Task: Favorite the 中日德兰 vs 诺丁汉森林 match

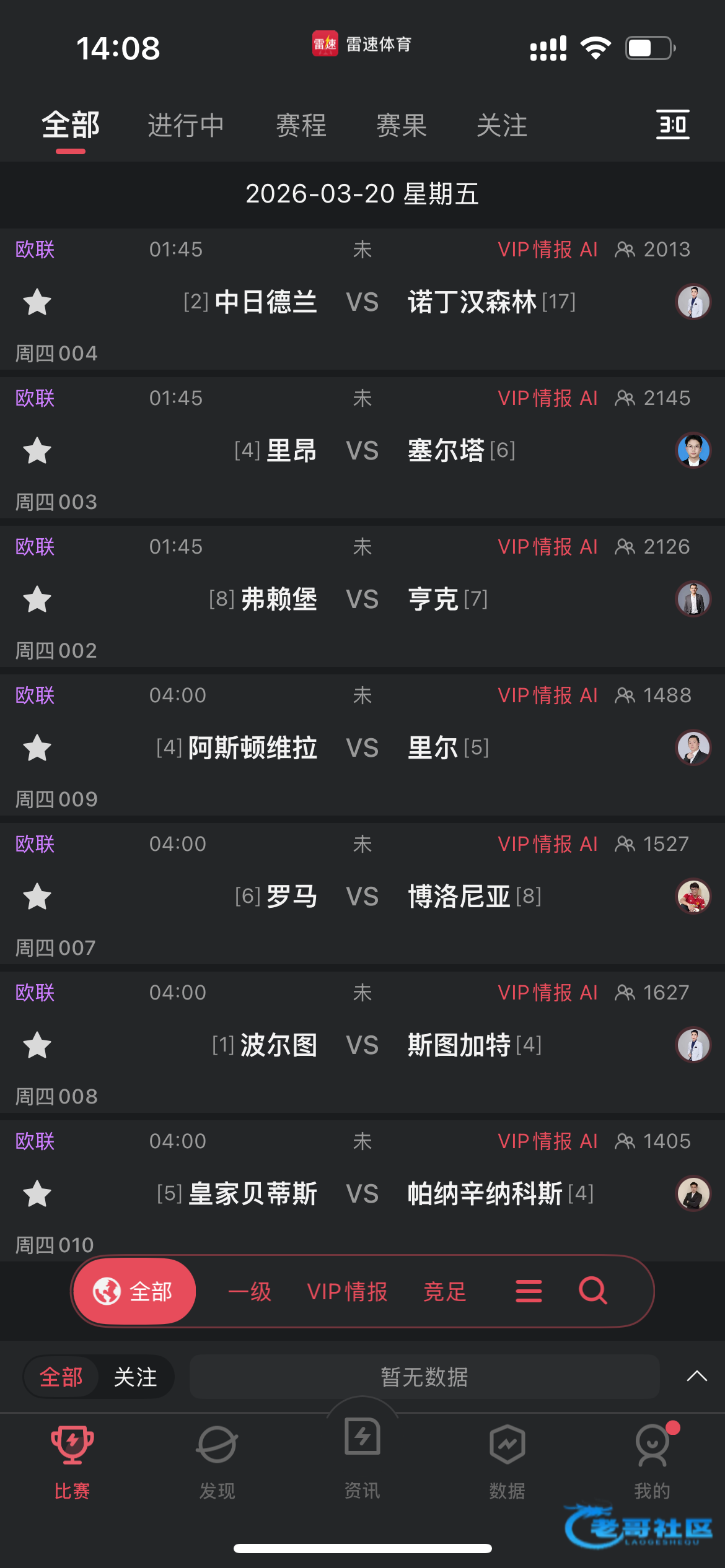Action: [37, 302]
